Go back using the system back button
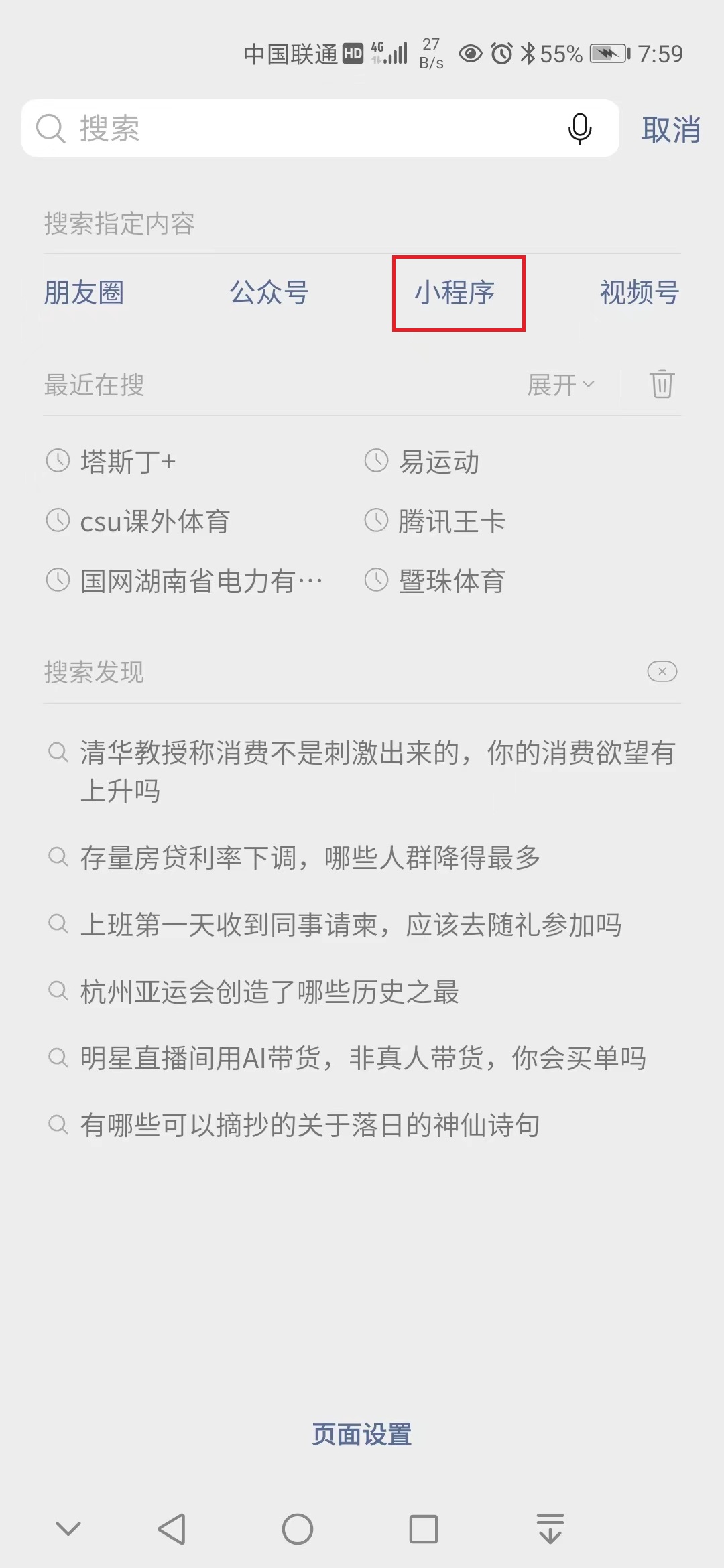The height and width of the screenshot is (1568, 724). click(172, 1529)
